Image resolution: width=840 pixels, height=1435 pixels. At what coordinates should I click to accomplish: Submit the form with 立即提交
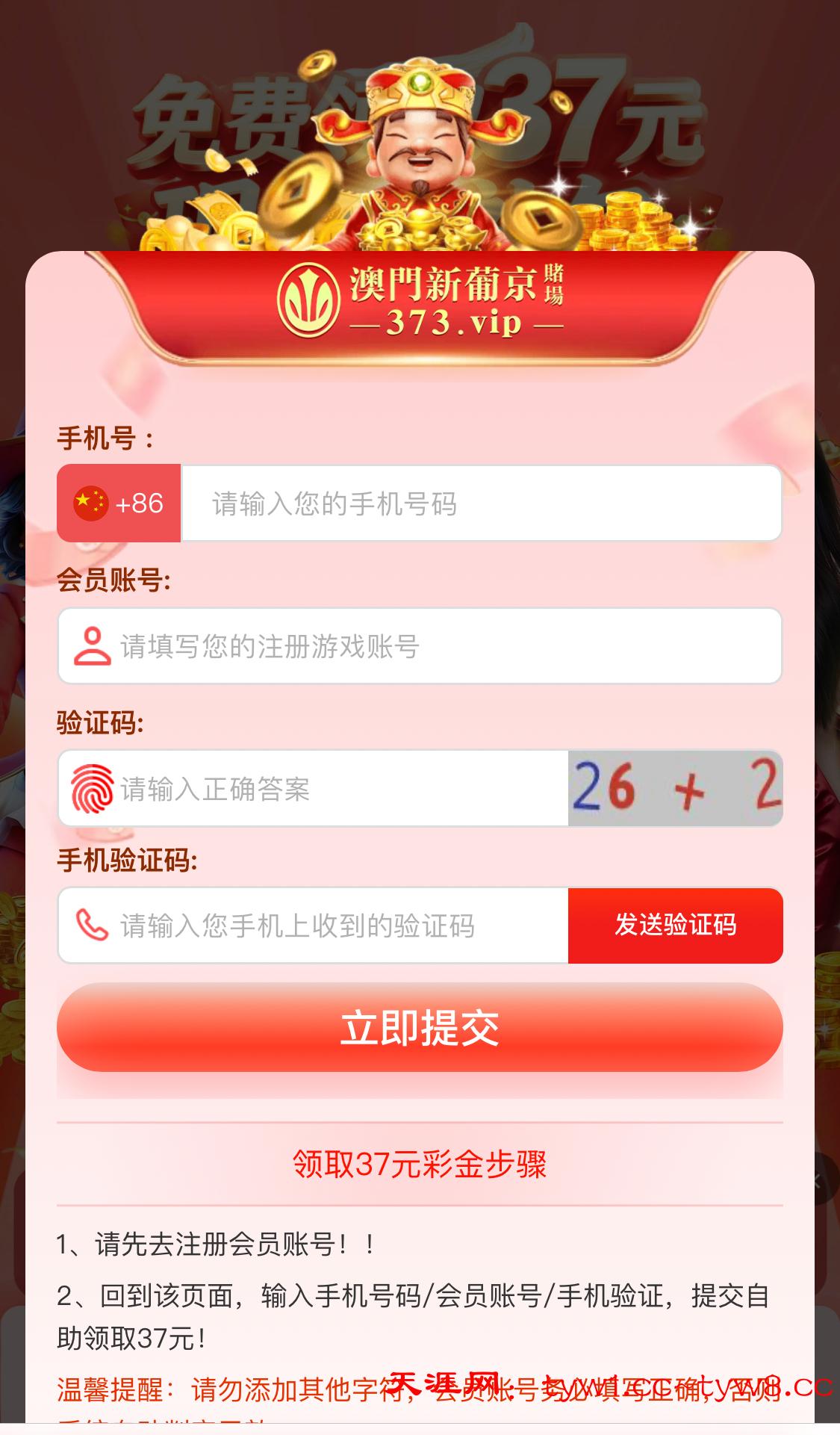(x=420, y=1028)
